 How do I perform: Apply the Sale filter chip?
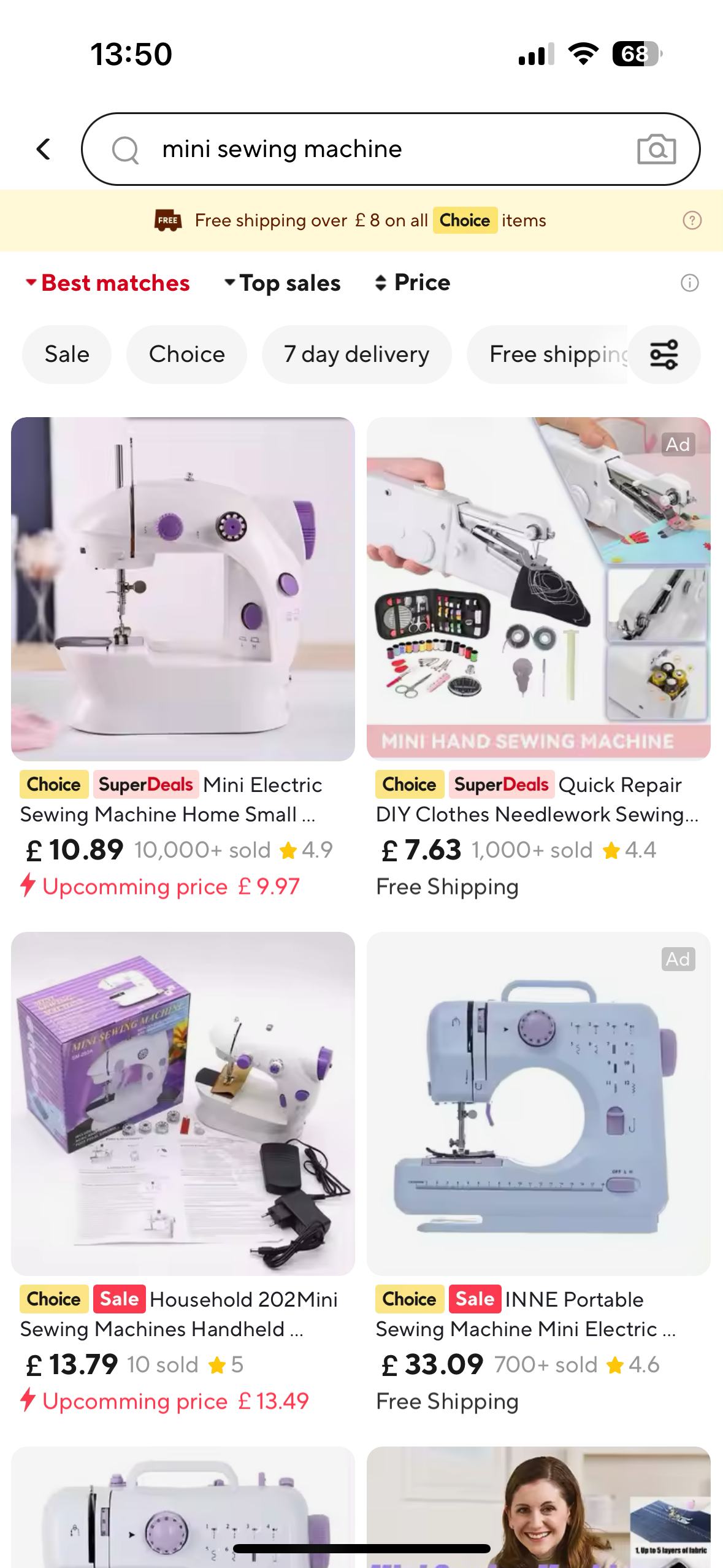(67, 354)
